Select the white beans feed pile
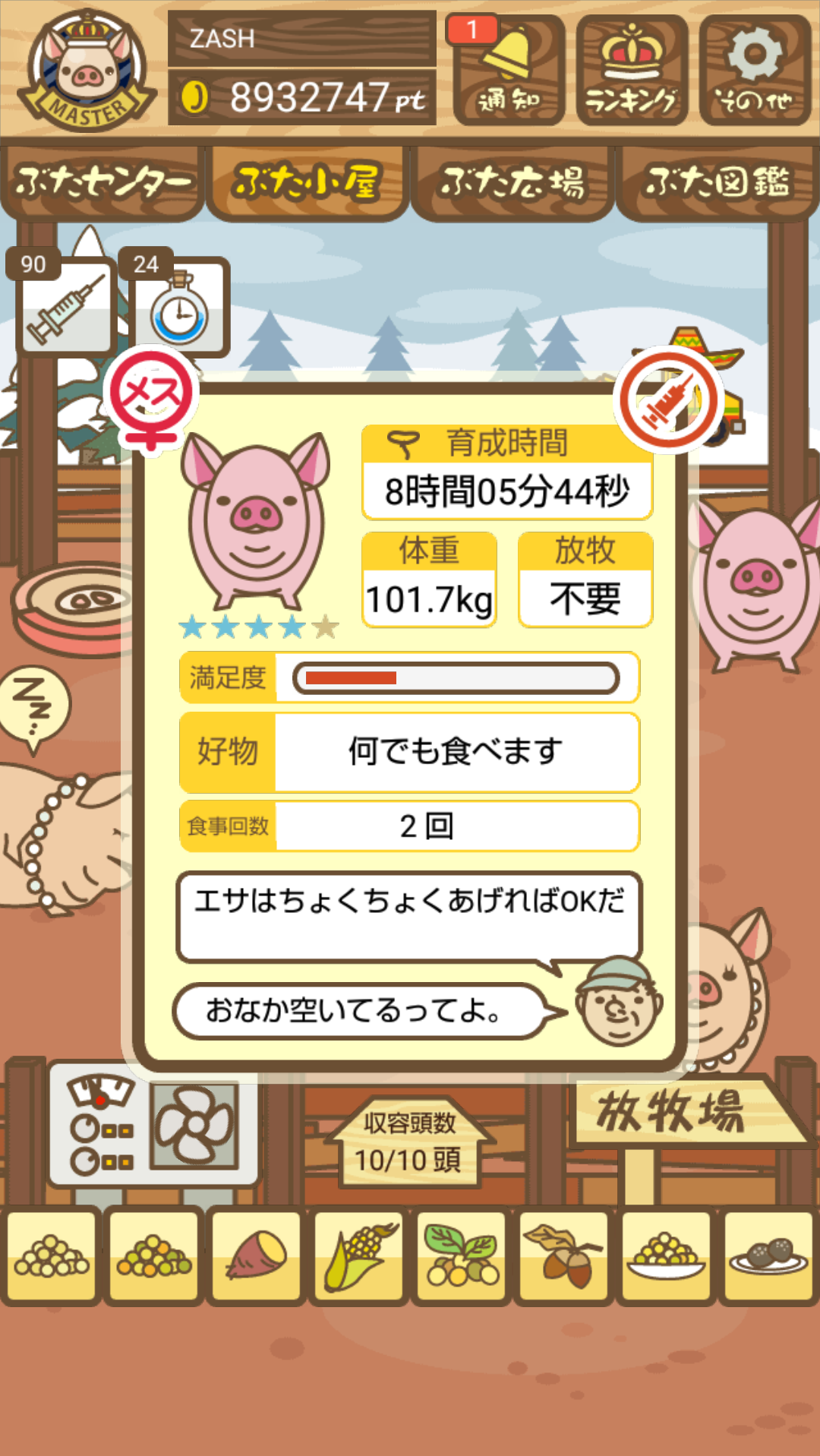 tap(52, 1255)
